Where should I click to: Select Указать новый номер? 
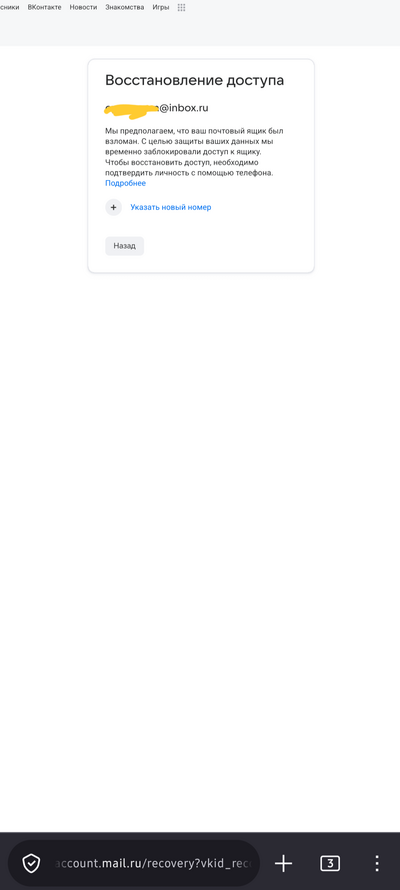[x=171, y=208]
